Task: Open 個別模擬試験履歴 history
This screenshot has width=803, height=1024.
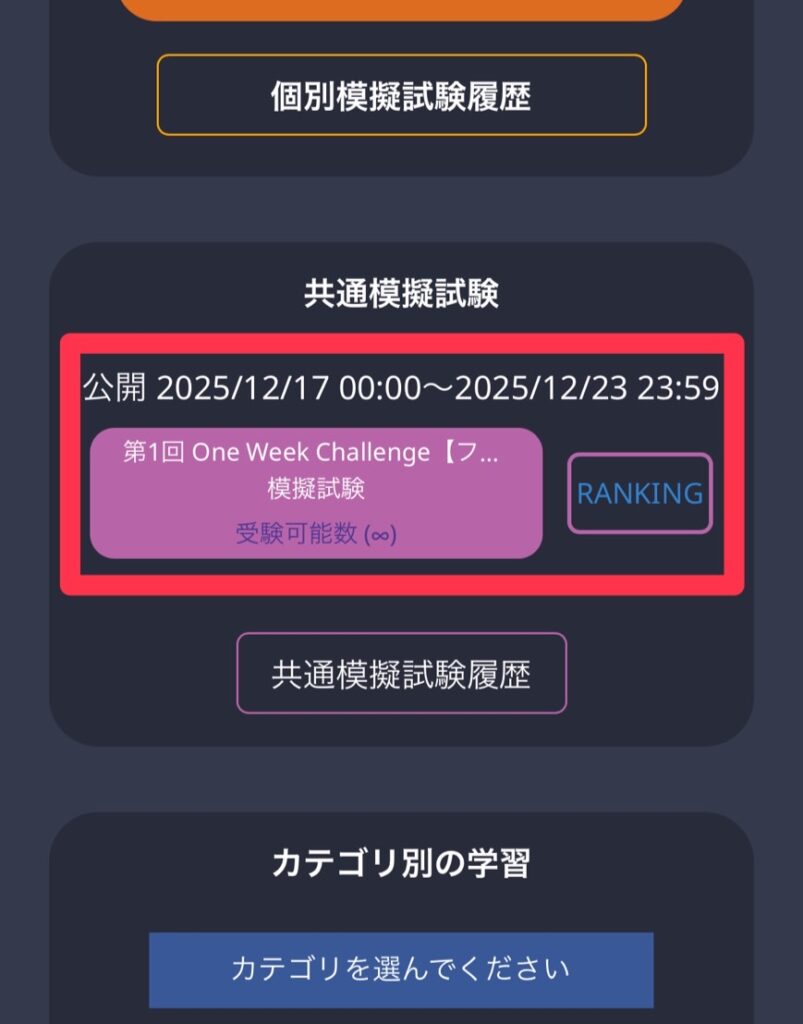Action: point(401,96)
